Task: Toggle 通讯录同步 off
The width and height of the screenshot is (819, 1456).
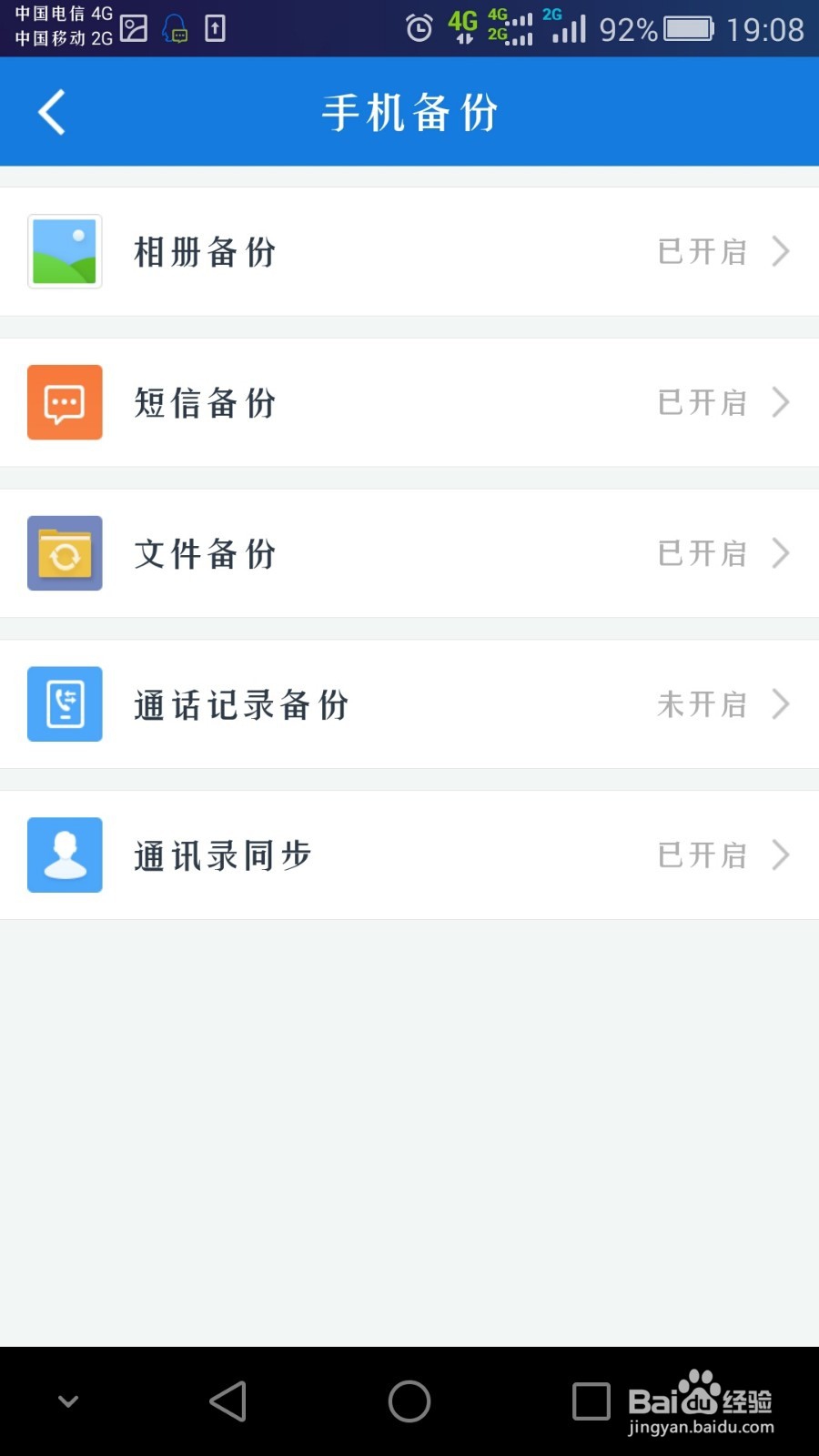Action: point(701,854)
